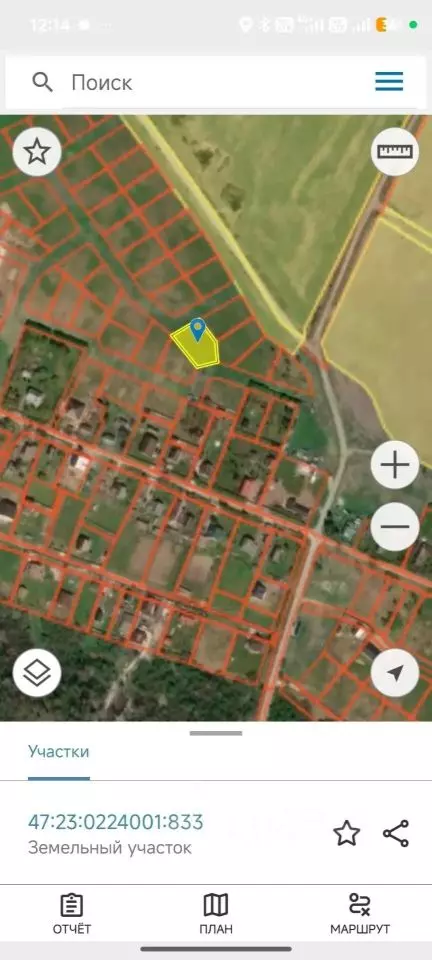Center map on my location
Image resolution: width=432 pixels, height=960 pixels.
pos(395,673)
